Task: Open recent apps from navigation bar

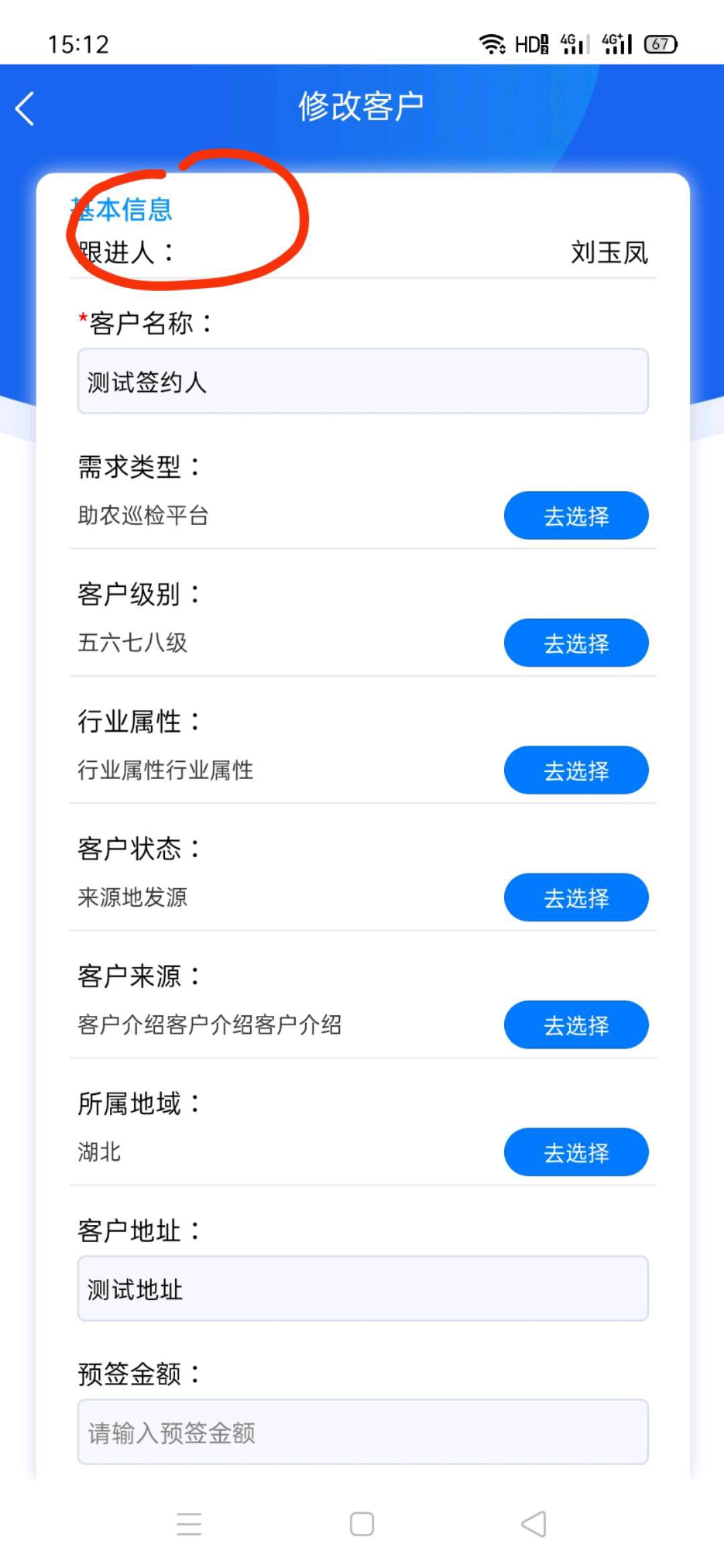Action: pyautogui.click(x=189, y=1524)
